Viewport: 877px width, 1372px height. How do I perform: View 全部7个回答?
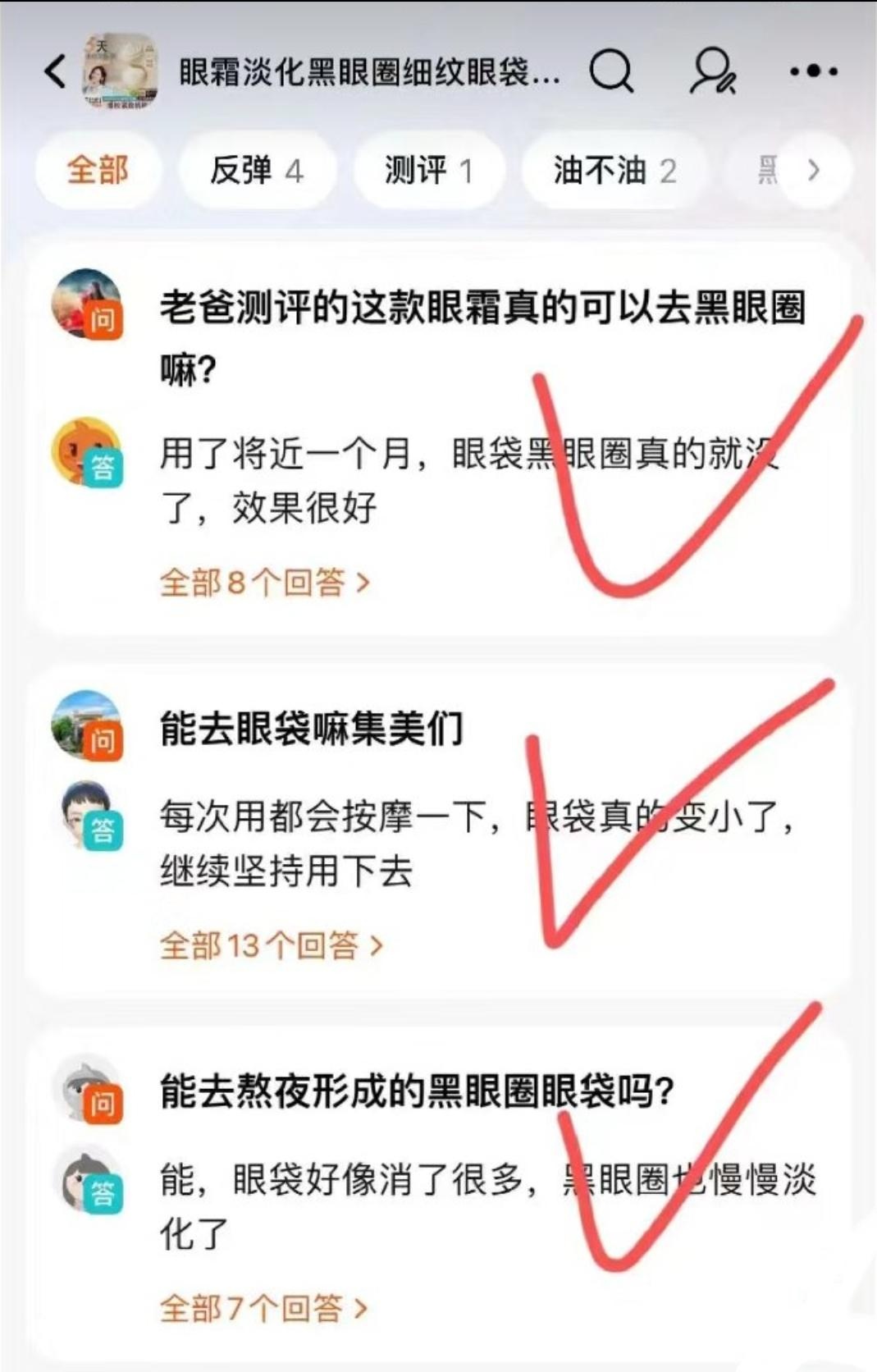(263, 1308)
